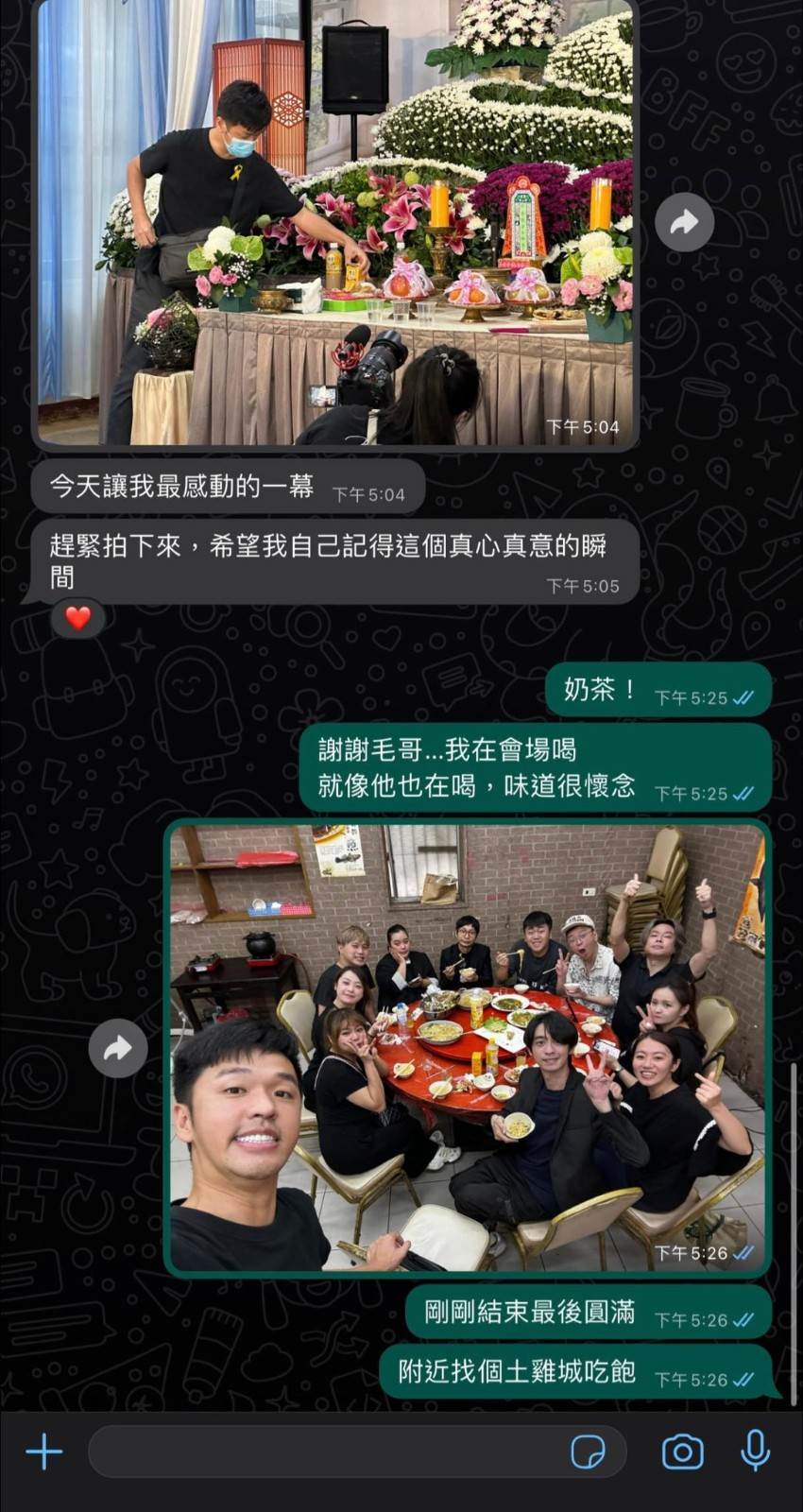The height and width of the screenshot is (1512, 803).
Task: View the heart reaction on the message
Action: (x=77, y=618)
